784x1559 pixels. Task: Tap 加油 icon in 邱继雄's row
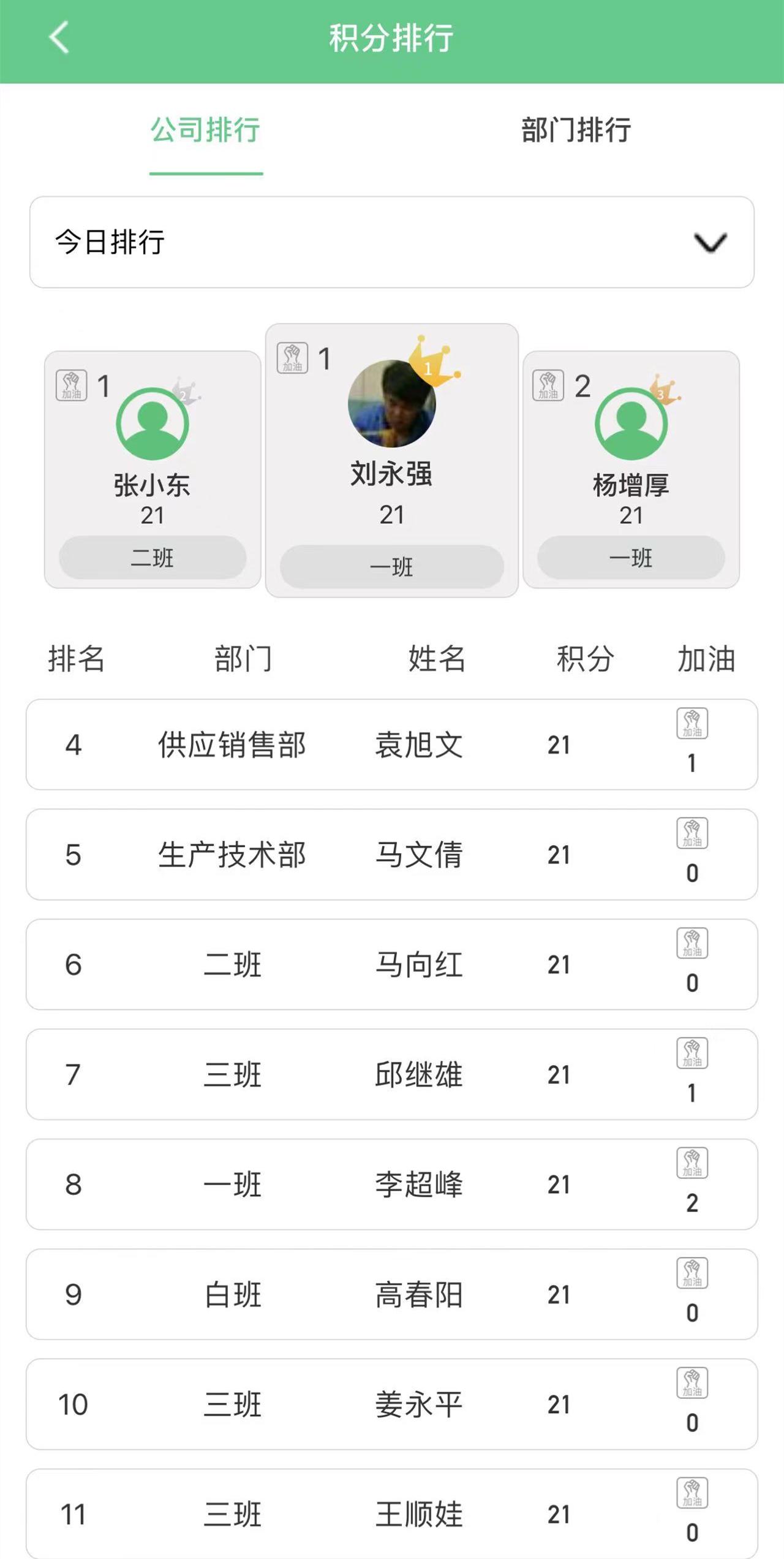tap(692, 1053)
